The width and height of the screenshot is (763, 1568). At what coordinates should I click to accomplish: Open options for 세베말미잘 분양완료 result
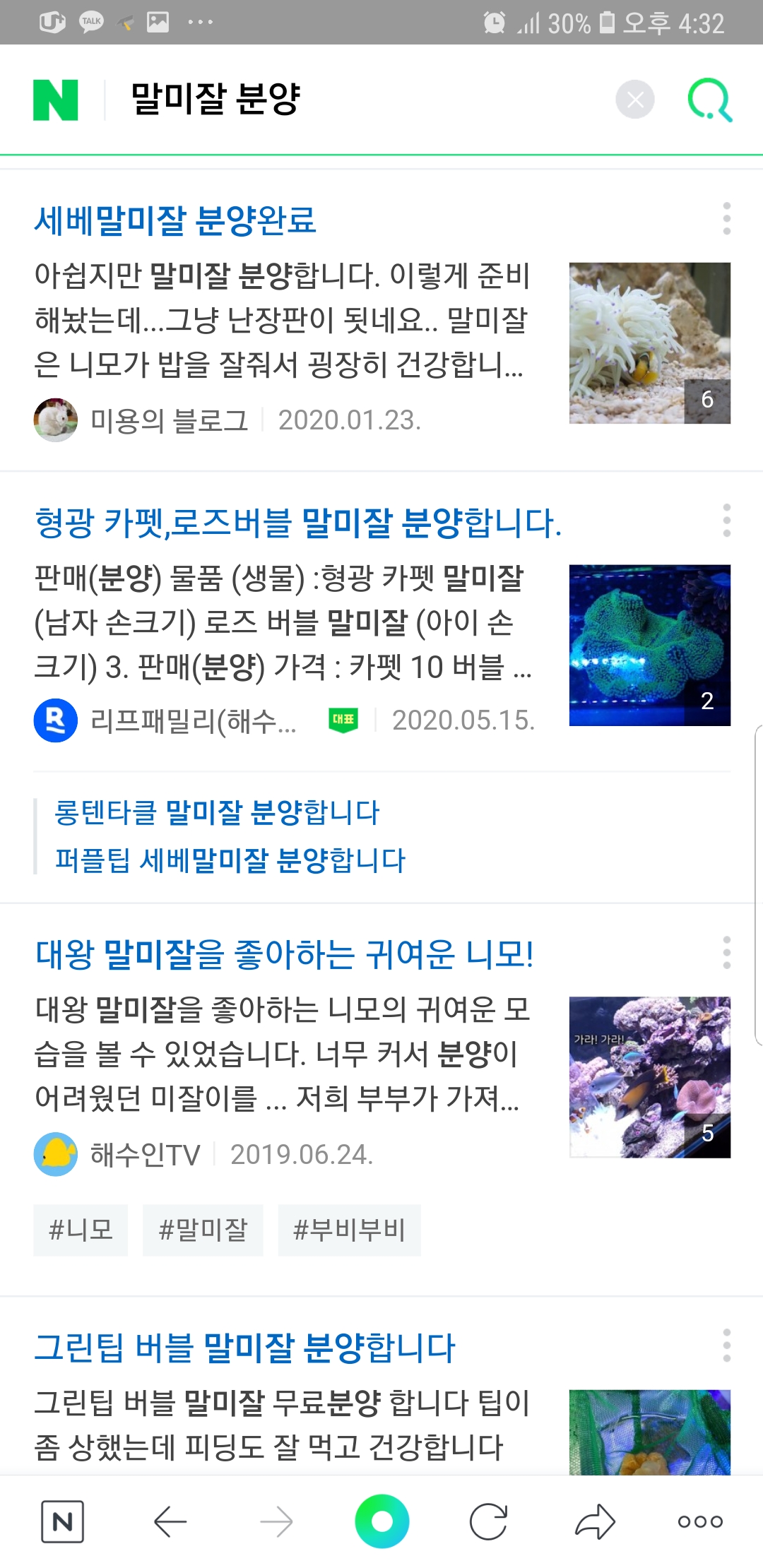tap(726, 219)
